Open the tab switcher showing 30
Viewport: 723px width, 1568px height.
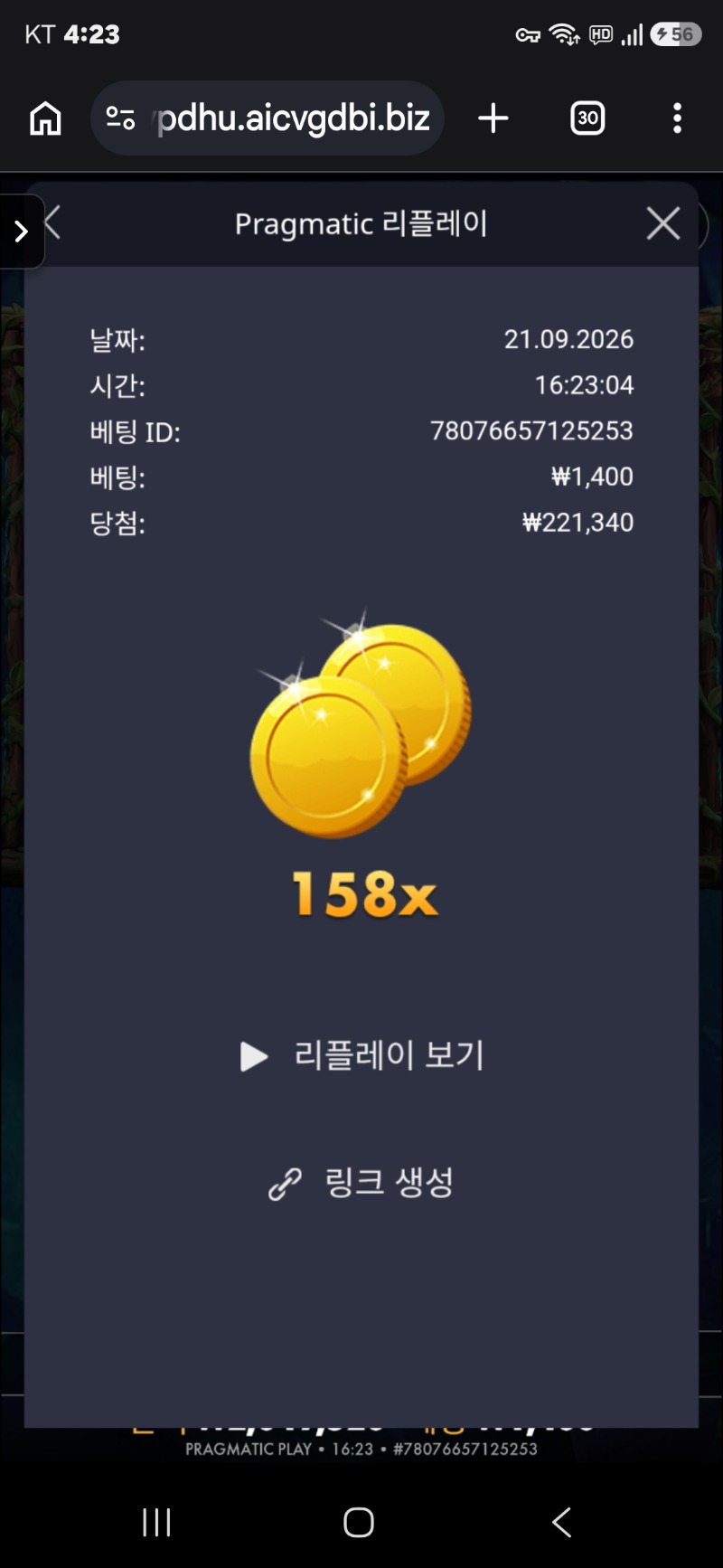click(x=587, y=118)
